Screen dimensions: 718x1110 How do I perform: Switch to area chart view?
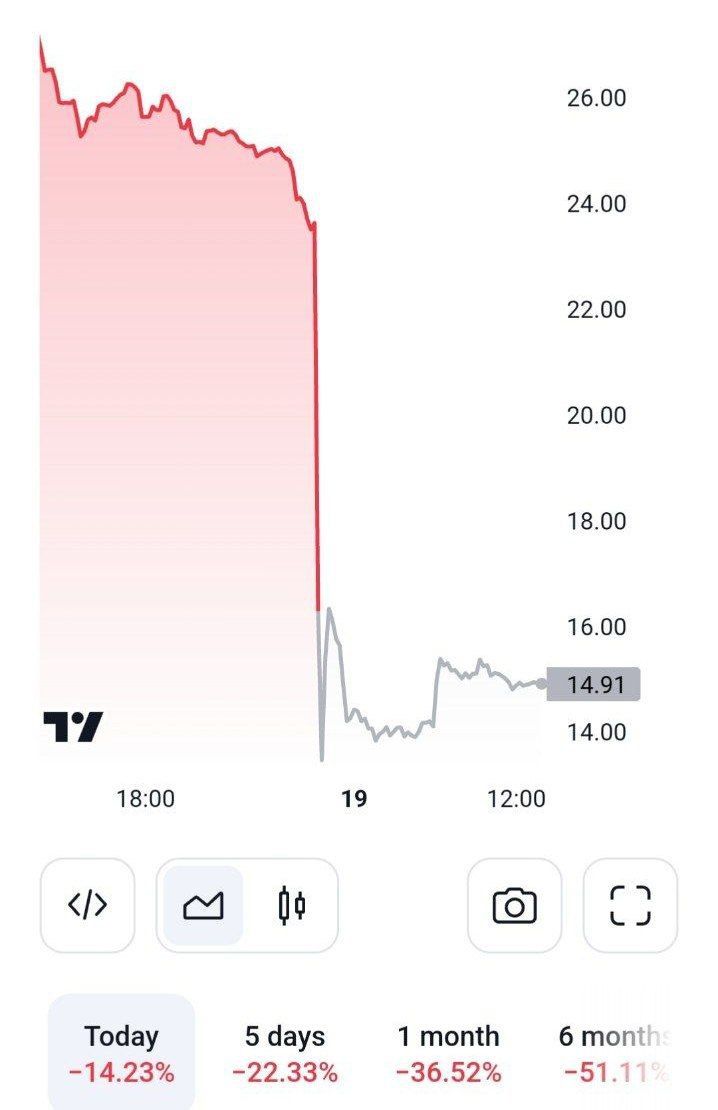(x=203, y=905)
